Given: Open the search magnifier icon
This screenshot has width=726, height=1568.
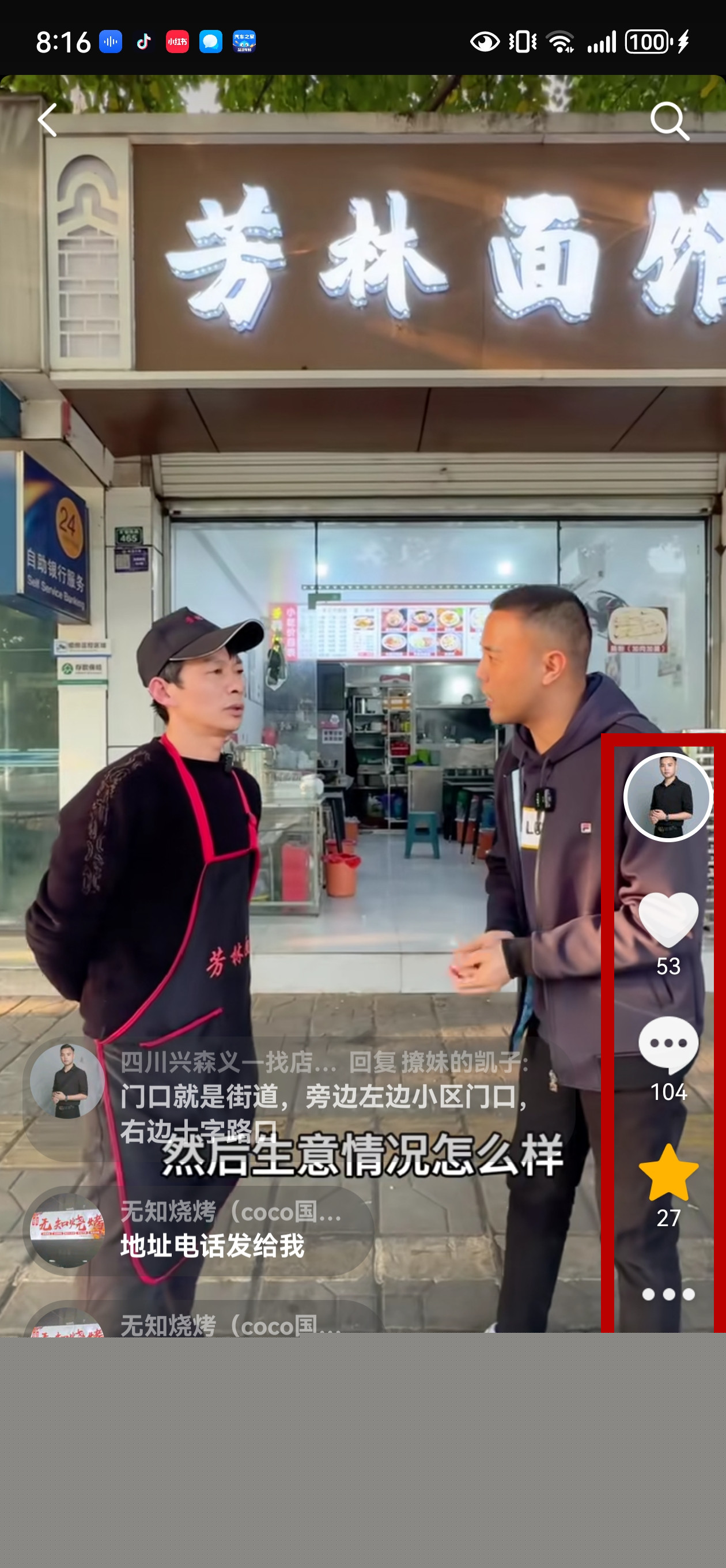Looking at the screenshot, I should 670,121.
